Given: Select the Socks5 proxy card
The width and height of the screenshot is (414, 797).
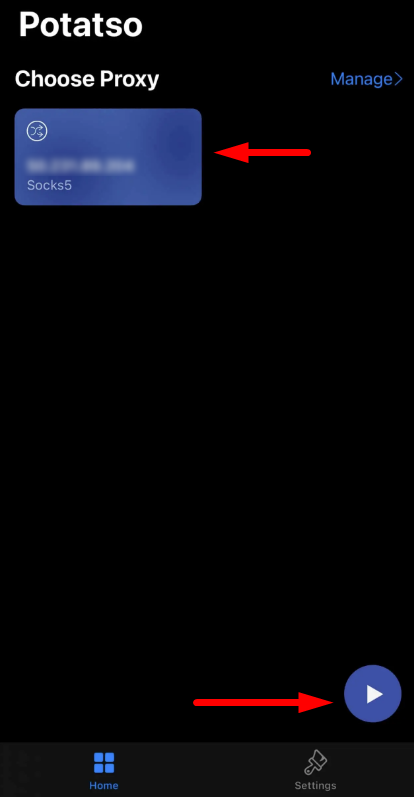Looking at the screenshot, I should coord(108,157).
